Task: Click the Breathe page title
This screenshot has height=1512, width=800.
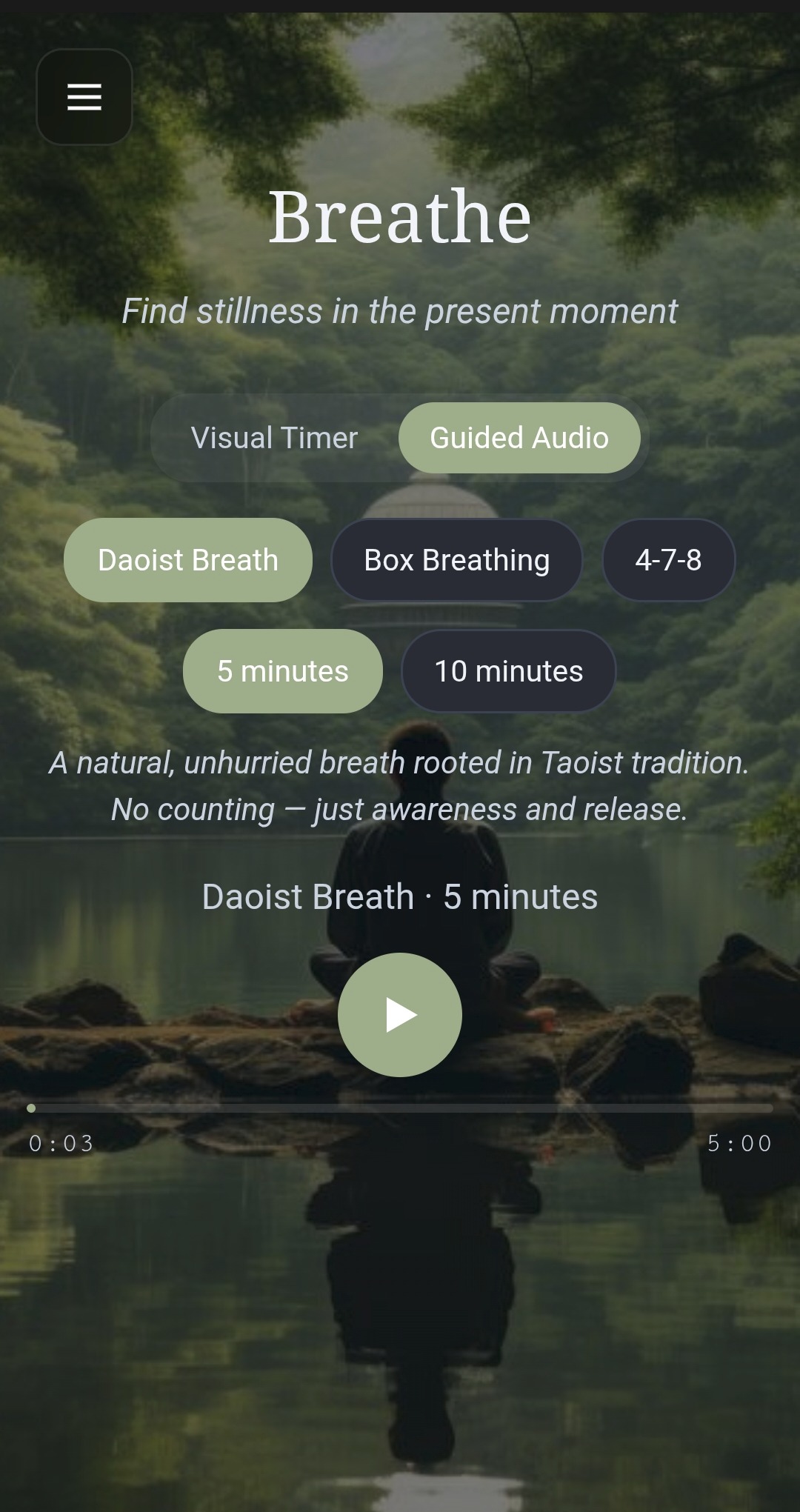Action: click(400, 216)
